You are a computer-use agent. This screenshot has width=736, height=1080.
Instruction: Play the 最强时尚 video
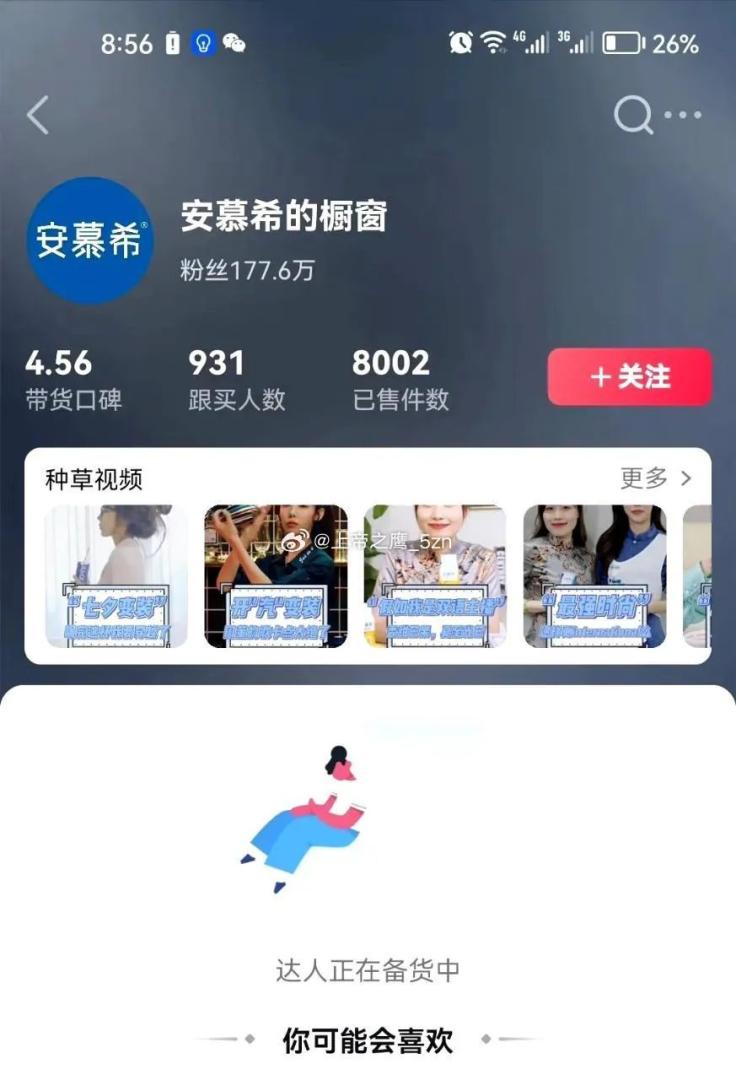(594, 575)
